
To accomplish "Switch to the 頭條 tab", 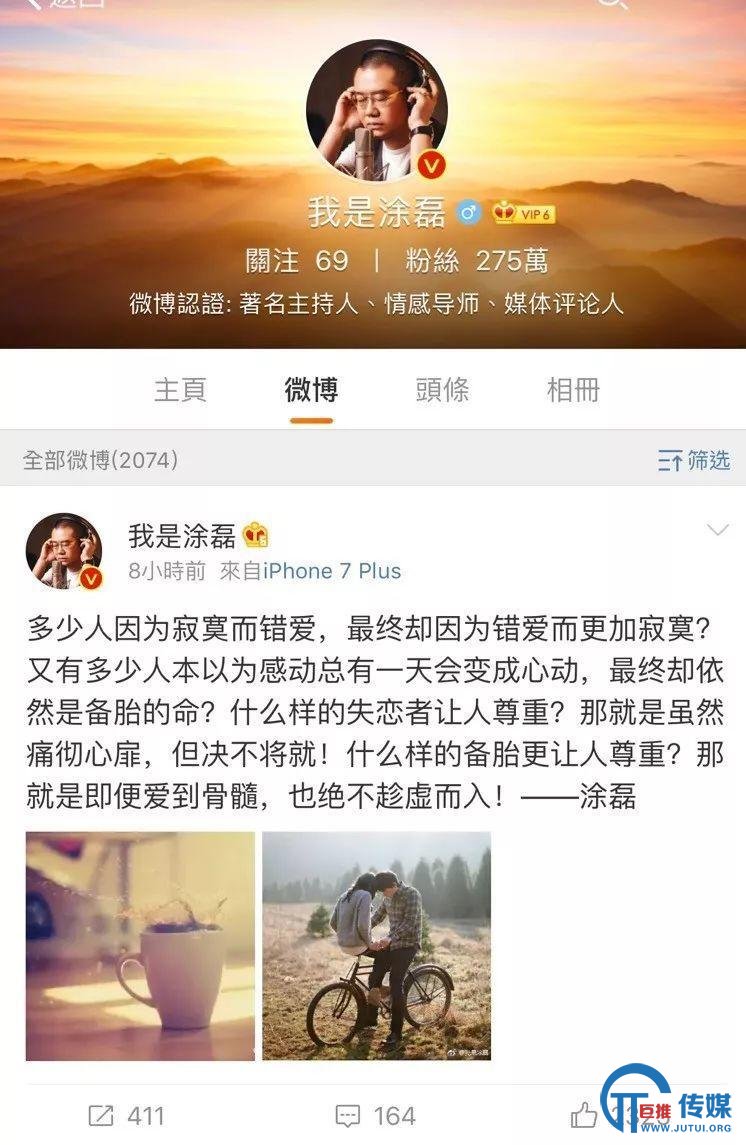I will click(442, 390).
